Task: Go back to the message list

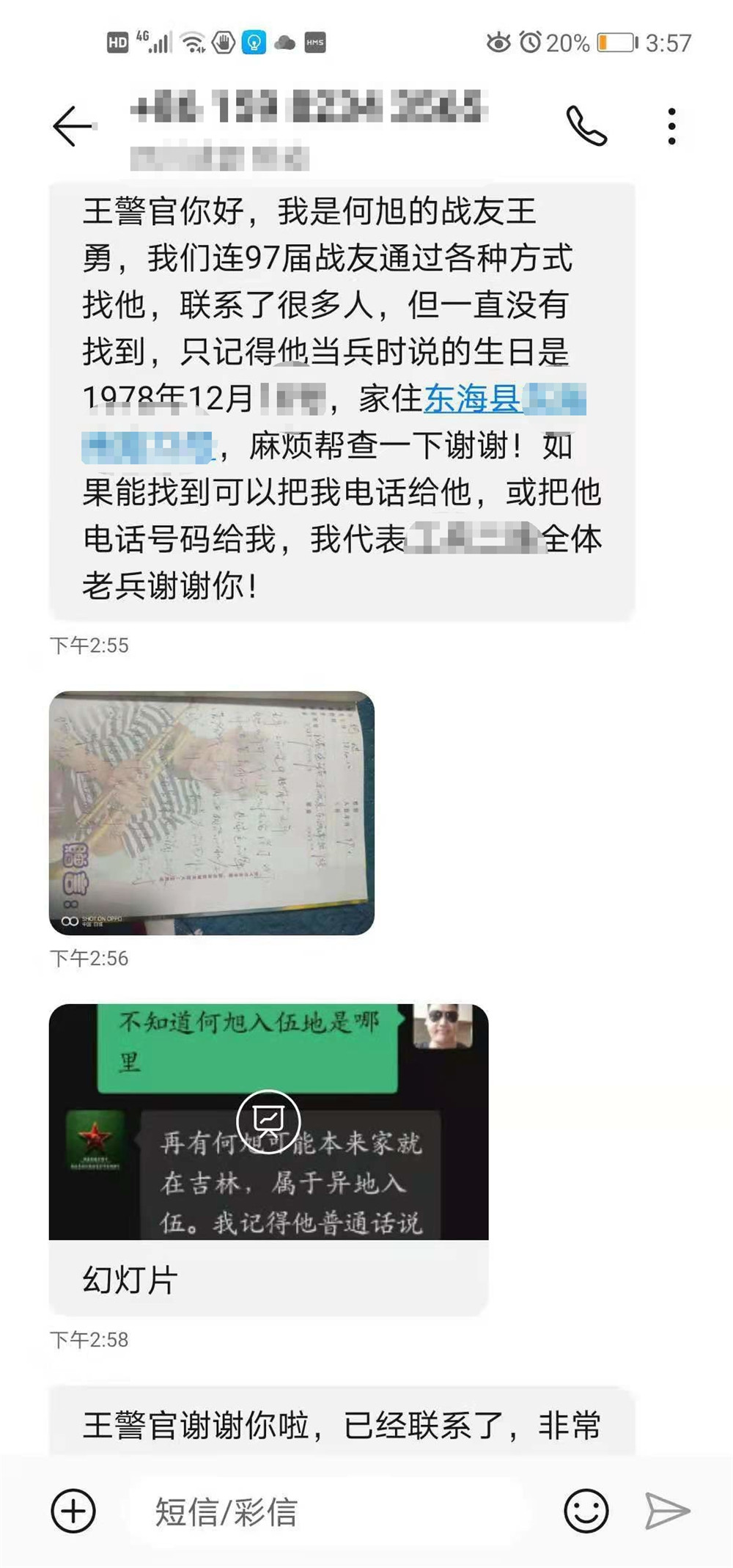Action: pyautogui.click(x=73, y=126)
